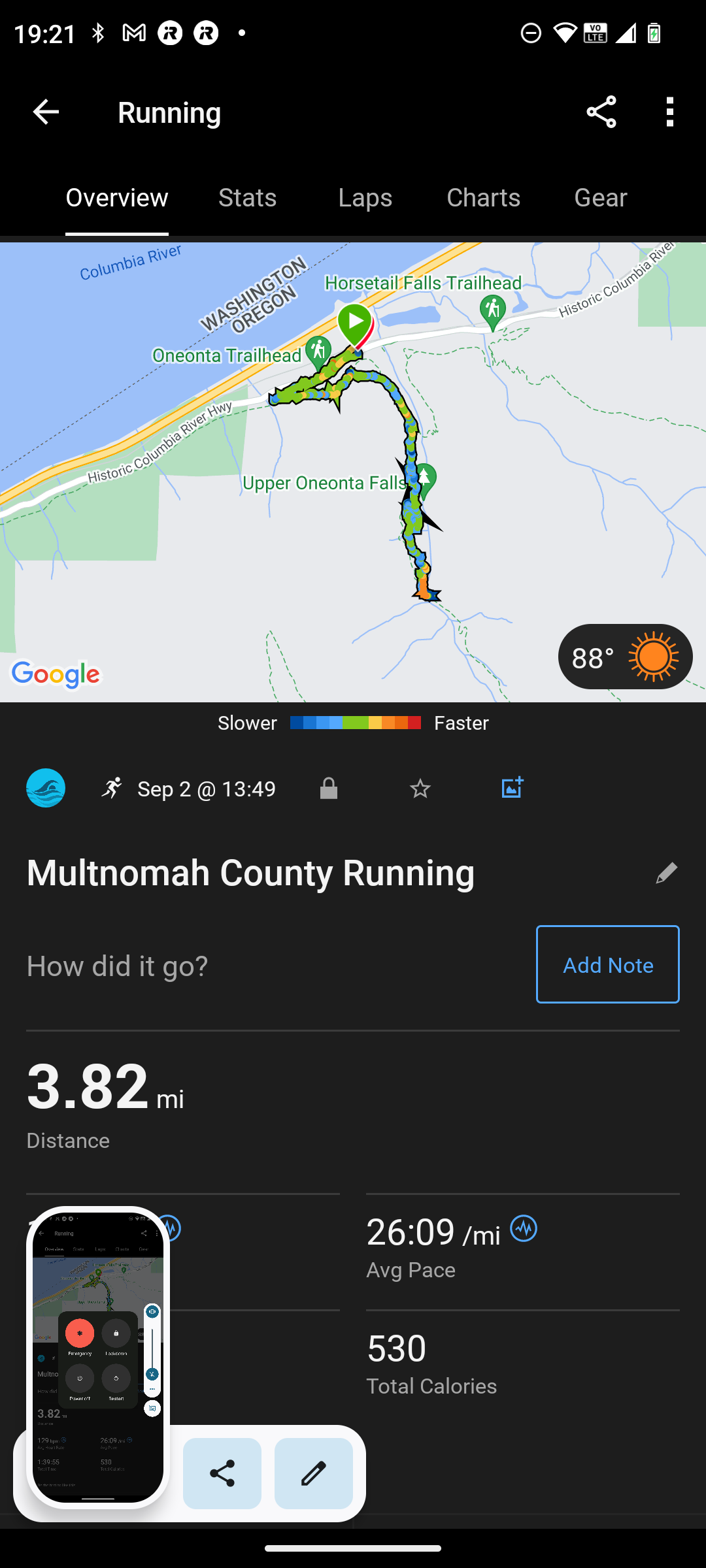Switch to the Laps tab

pos(365,198)
